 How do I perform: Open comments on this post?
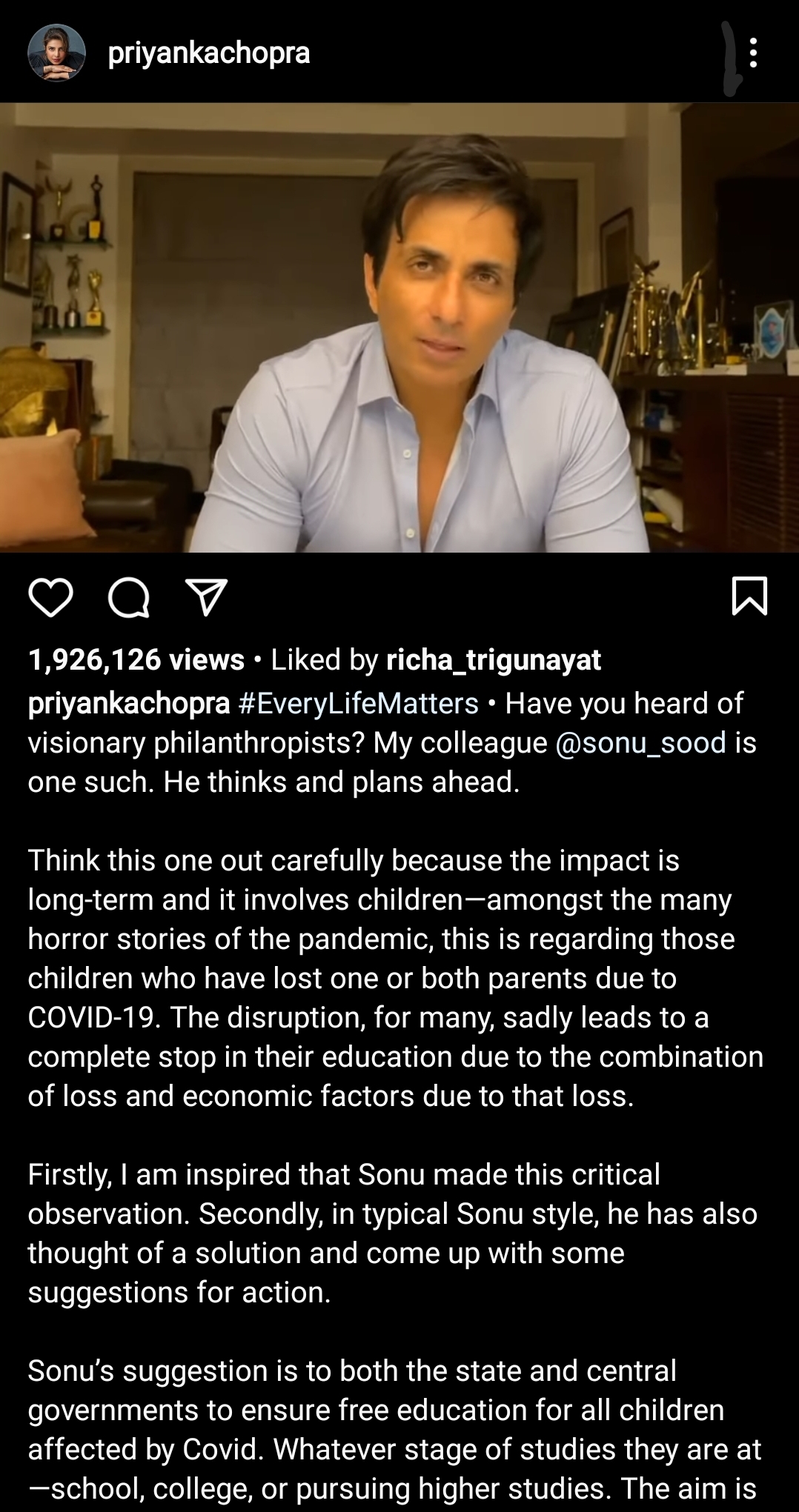[129, 597]
